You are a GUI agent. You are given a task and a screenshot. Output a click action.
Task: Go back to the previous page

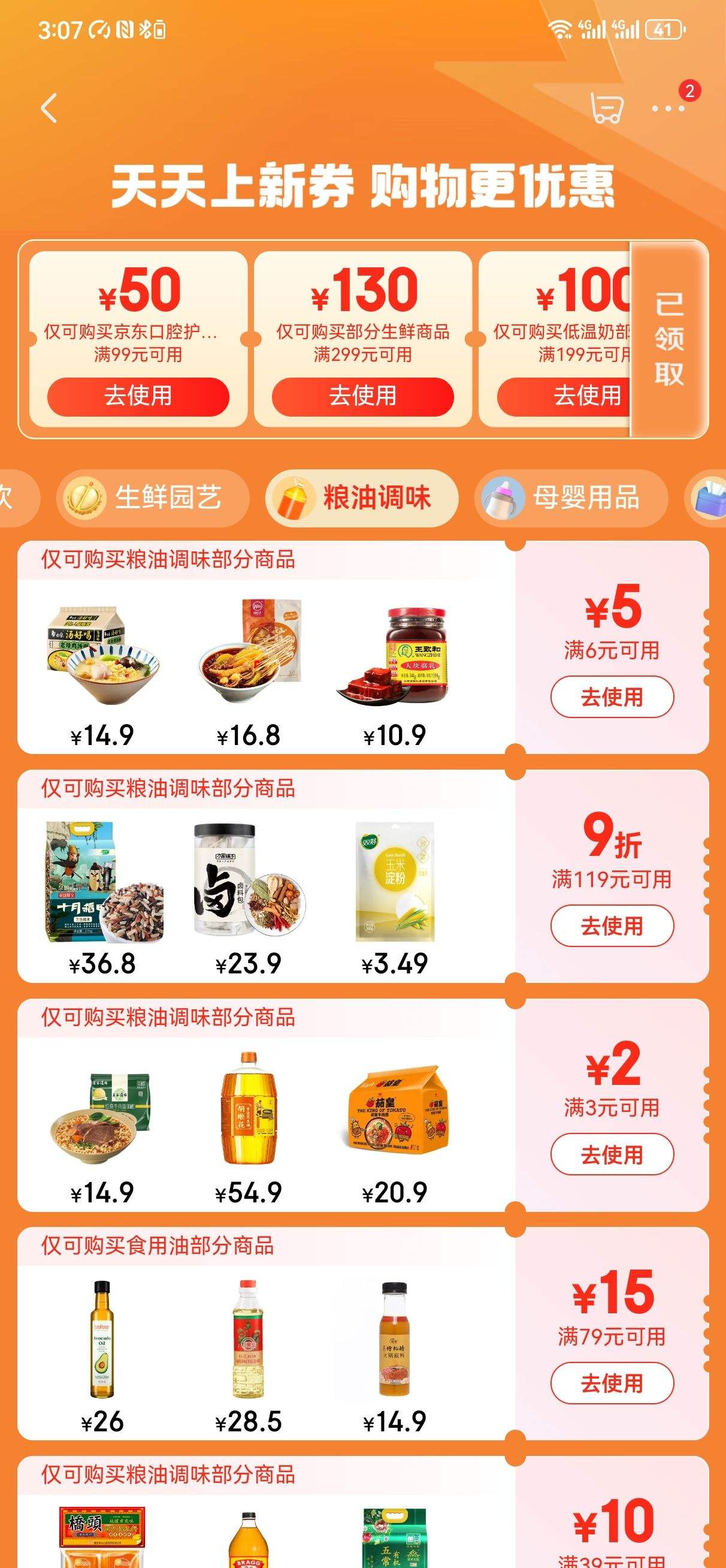pos(49,108)
